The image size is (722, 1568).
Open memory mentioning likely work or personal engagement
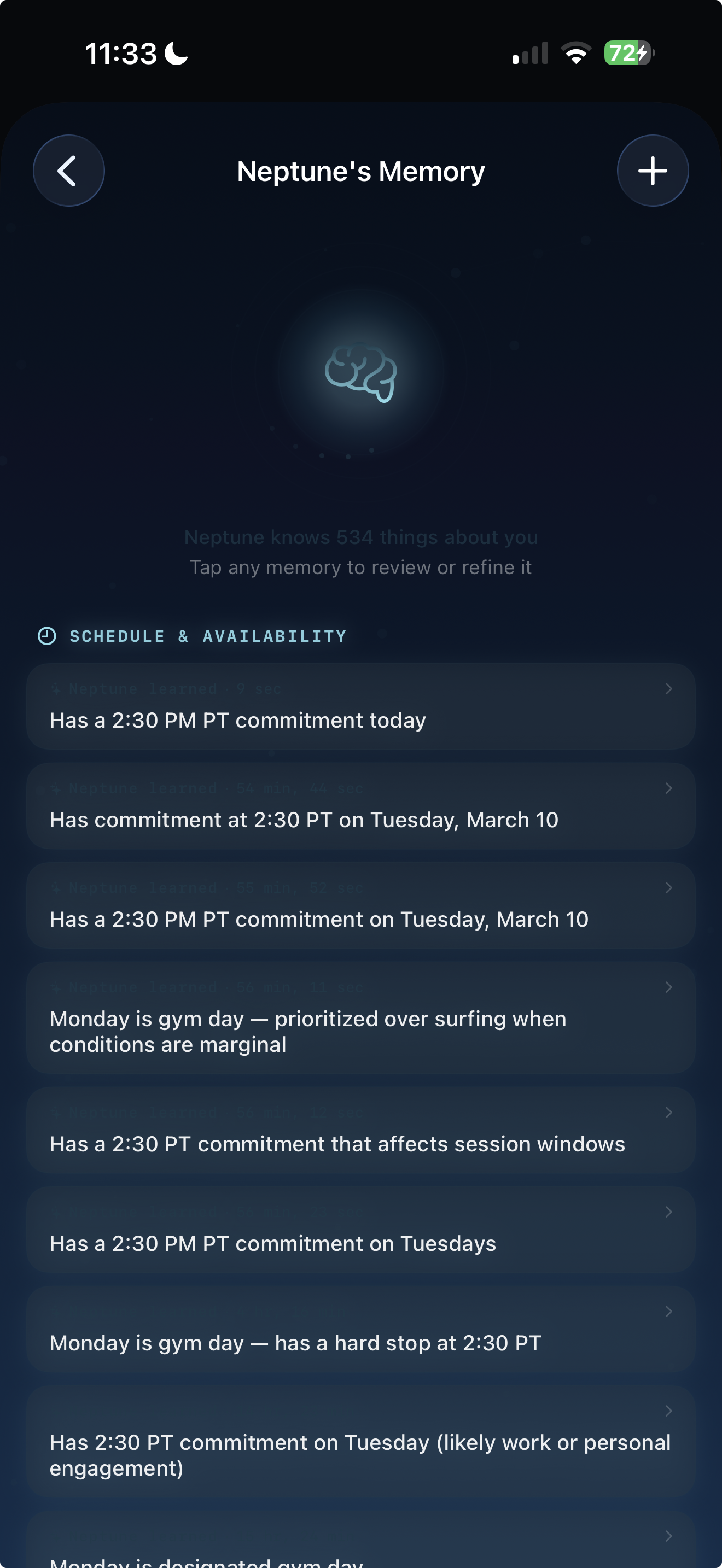click(x=360, y=1442)
